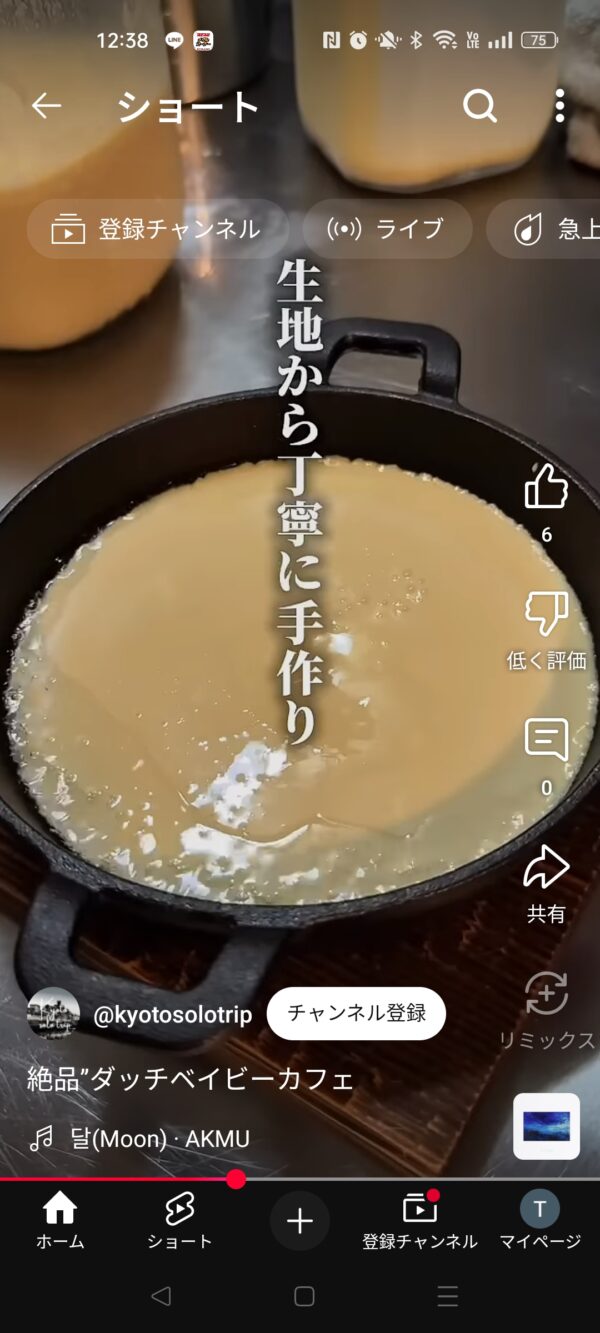The image size is (600, 1333).
Task: Switch to the ホーム tab
Action: click(x=60, y=1221)
